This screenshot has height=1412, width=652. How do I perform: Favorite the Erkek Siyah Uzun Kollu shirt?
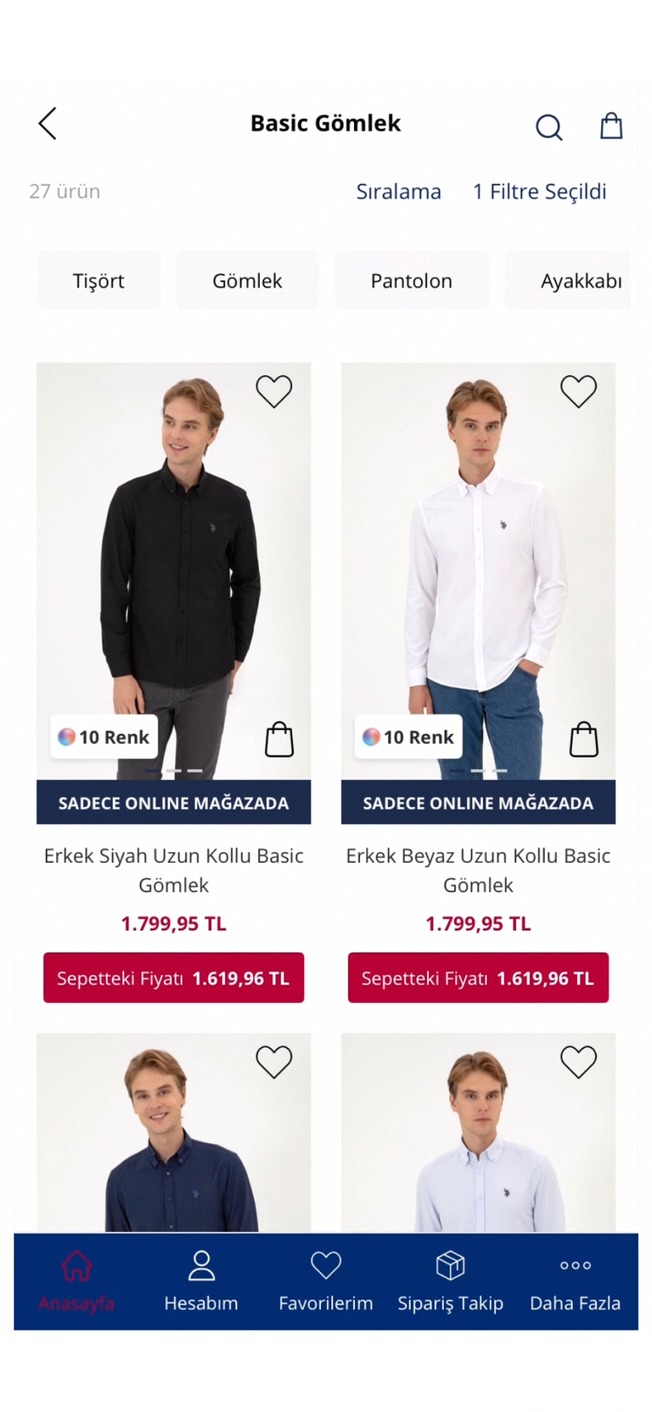pyautogui.click(x=274, y=391)
